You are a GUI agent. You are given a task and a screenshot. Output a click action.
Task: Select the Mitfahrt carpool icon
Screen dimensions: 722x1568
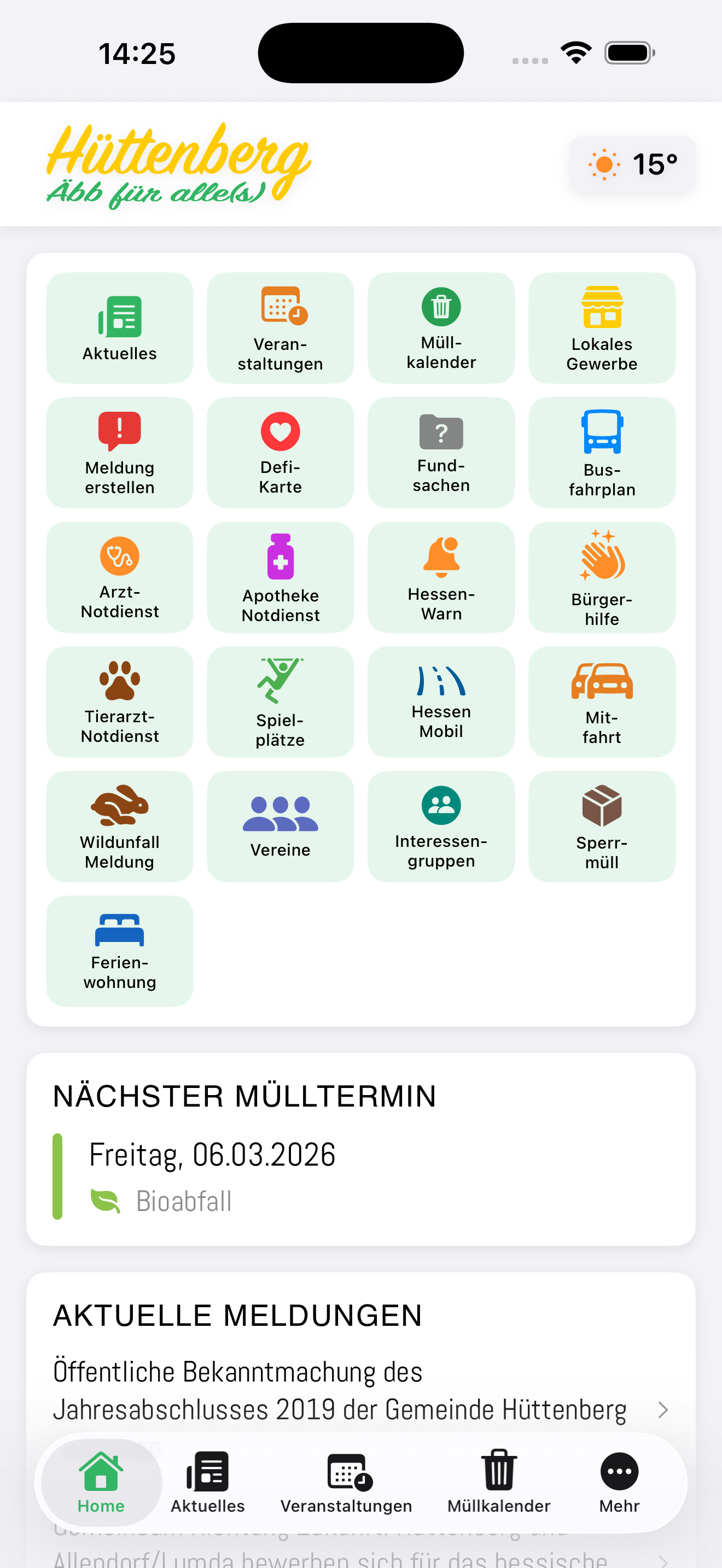(602, 701)
